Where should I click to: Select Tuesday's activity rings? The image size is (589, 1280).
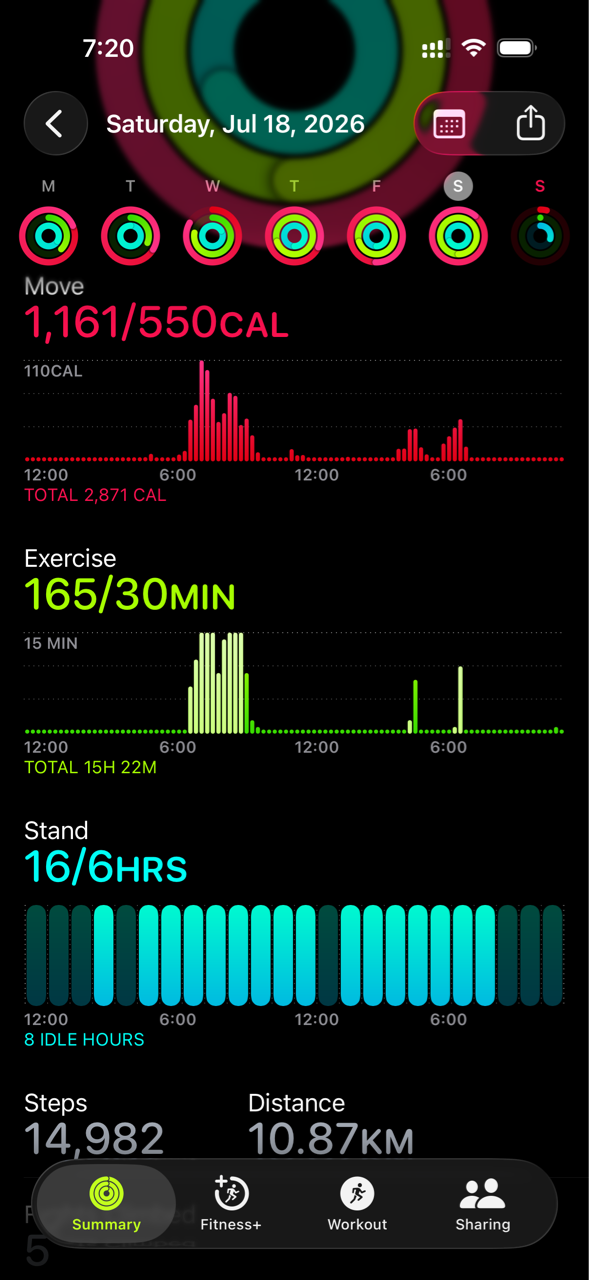131,236
